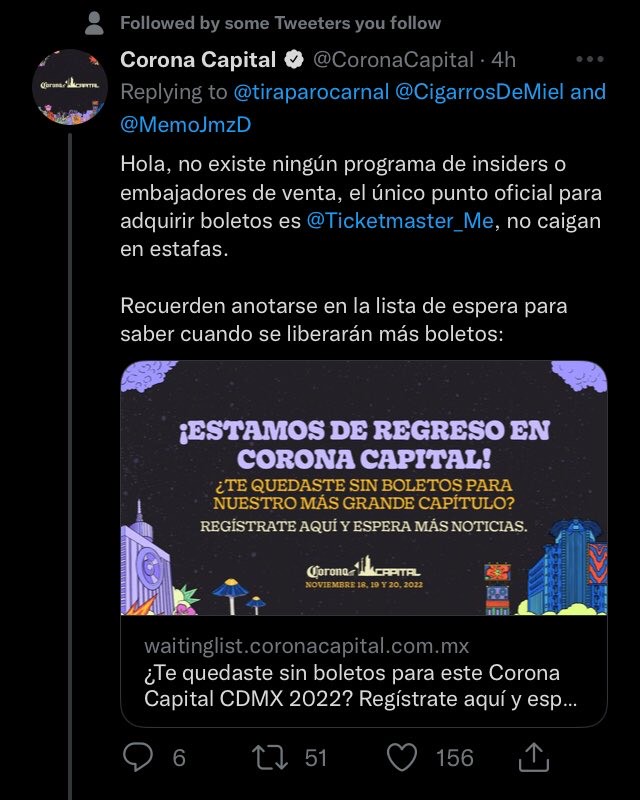
Task: Open the tweet's three-dot overflow menu
Action: click(591, 60)
